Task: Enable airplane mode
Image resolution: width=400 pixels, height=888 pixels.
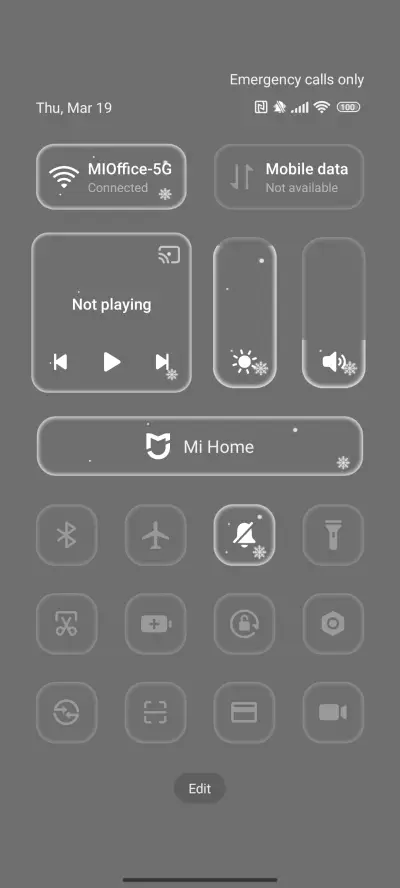Action: tap(156, 535)
